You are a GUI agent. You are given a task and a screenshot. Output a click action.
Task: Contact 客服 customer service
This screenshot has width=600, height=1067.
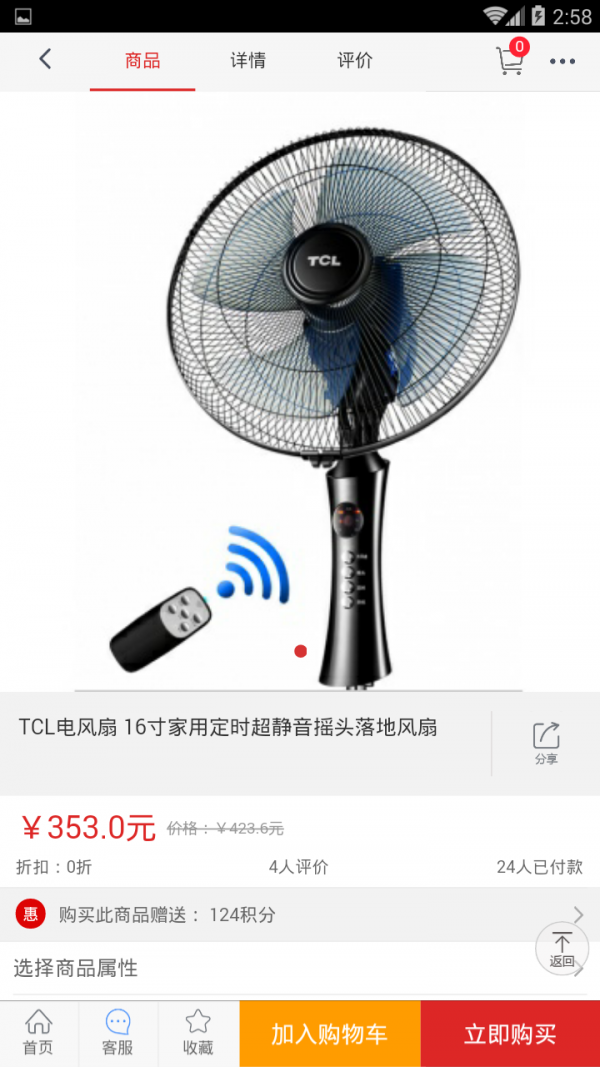118,1033
